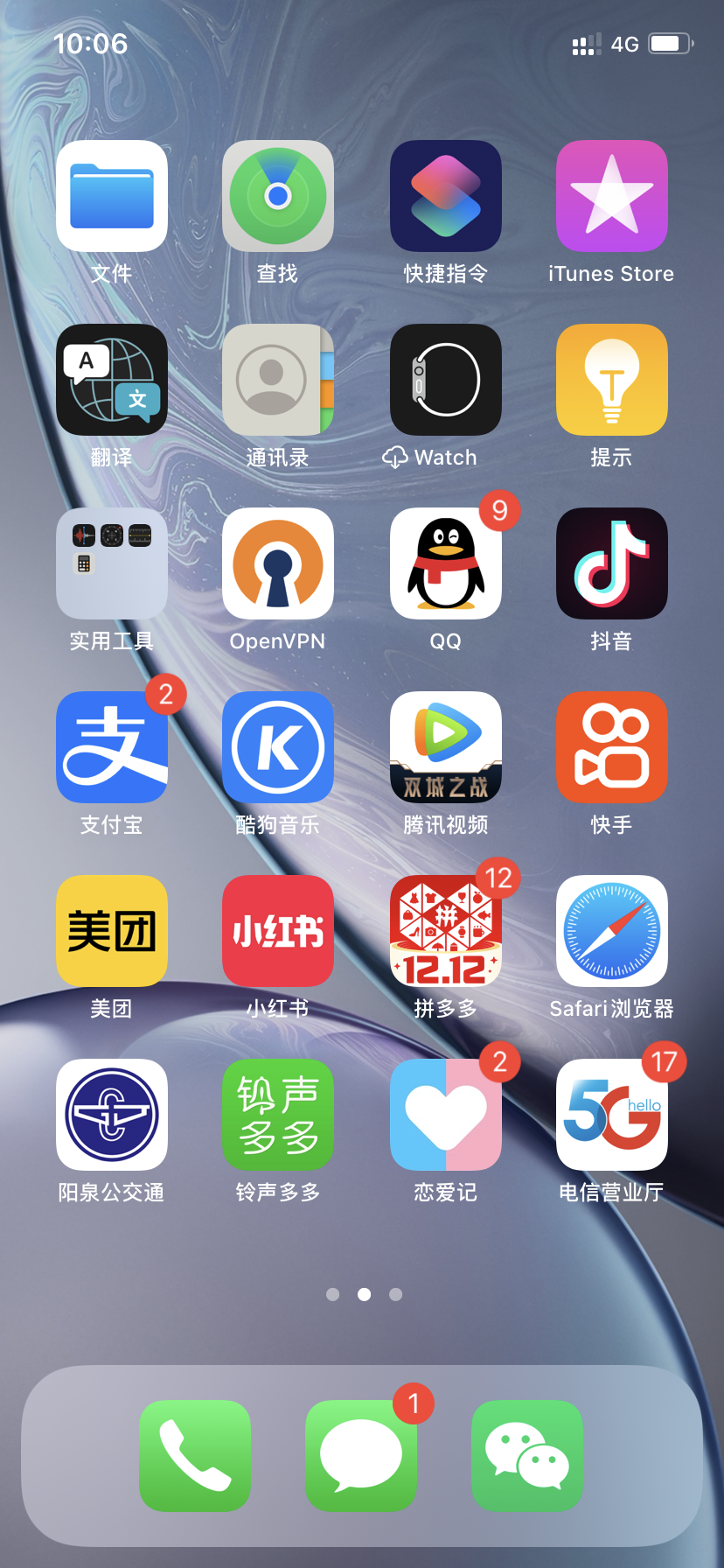Viewport: 724px width, 1568px height.
Task: Tap the Watch app icon
Action: point(446,380)
